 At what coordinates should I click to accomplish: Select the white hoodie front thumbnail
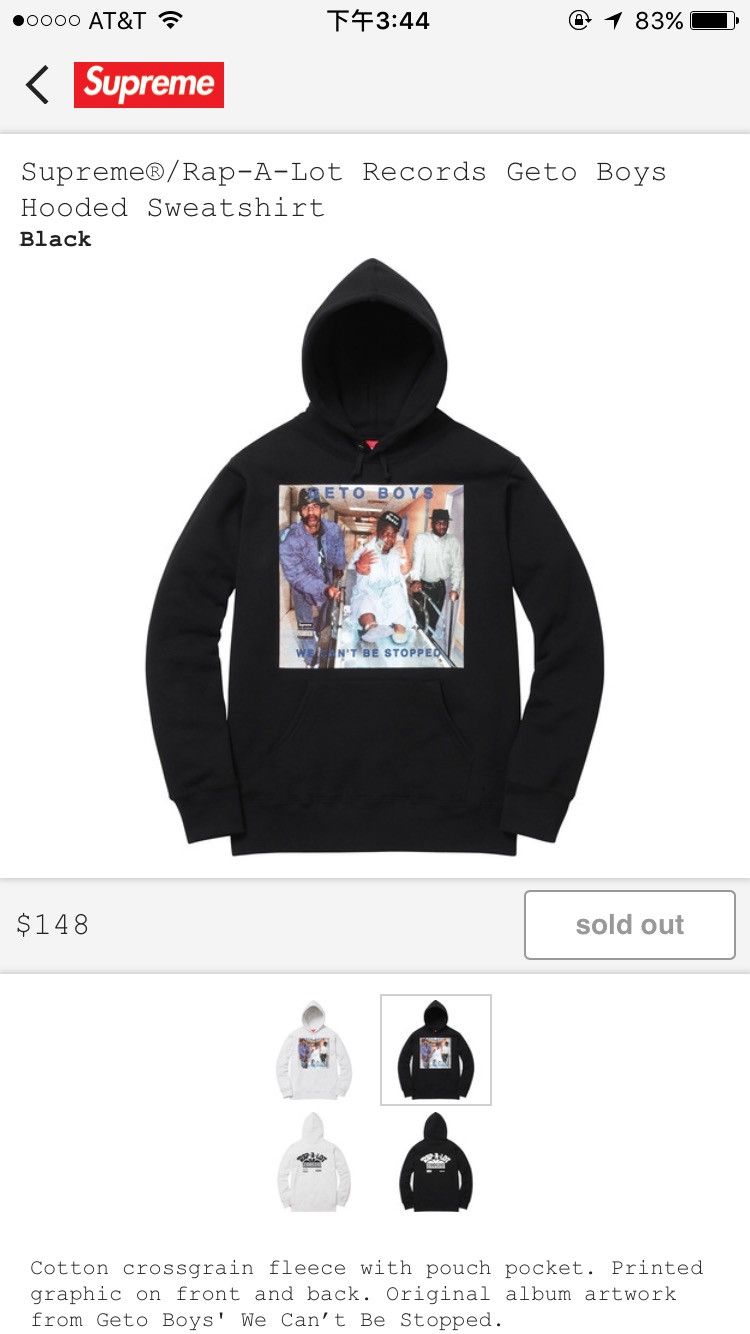(x=314, y=1050)
